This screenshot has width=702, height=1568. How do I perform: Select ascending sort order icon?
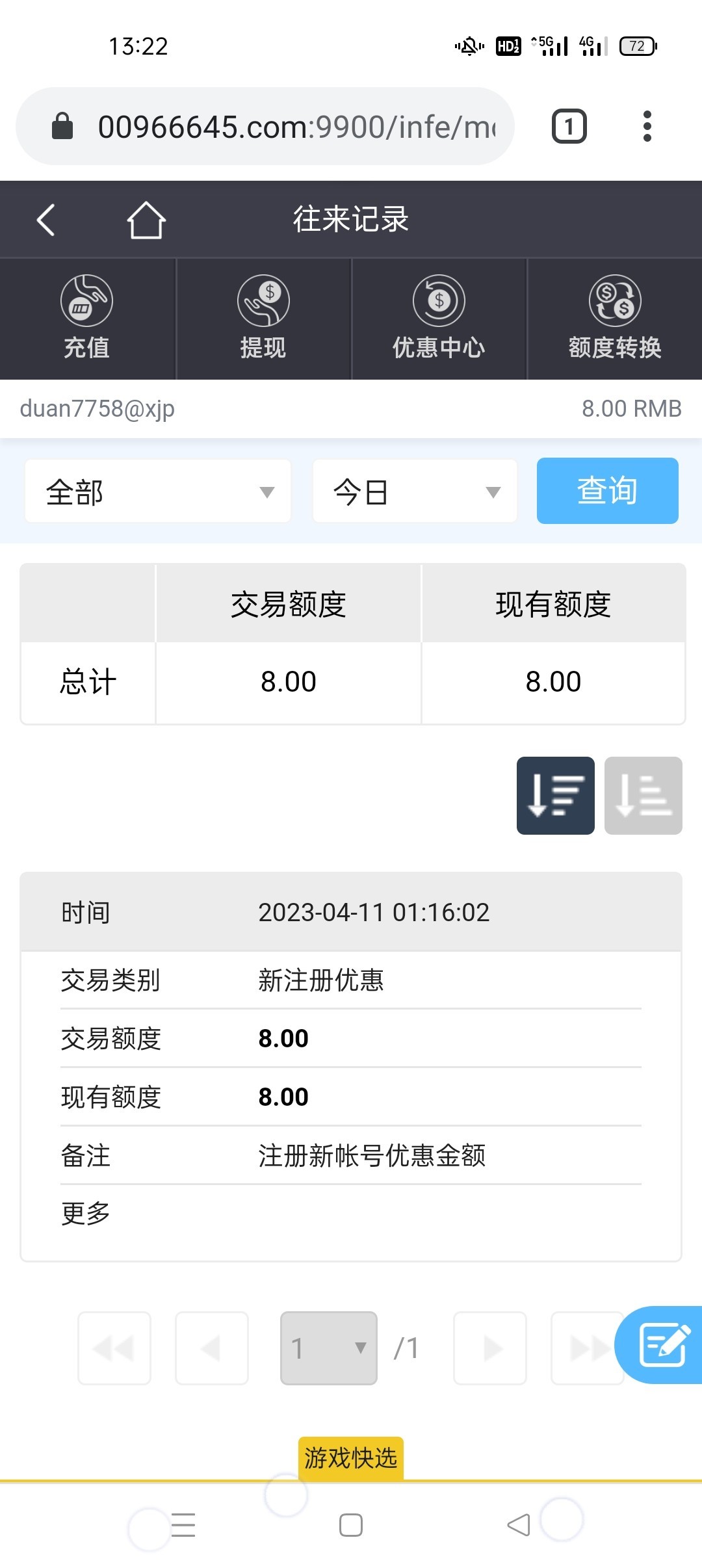click(x=643, y=795)
